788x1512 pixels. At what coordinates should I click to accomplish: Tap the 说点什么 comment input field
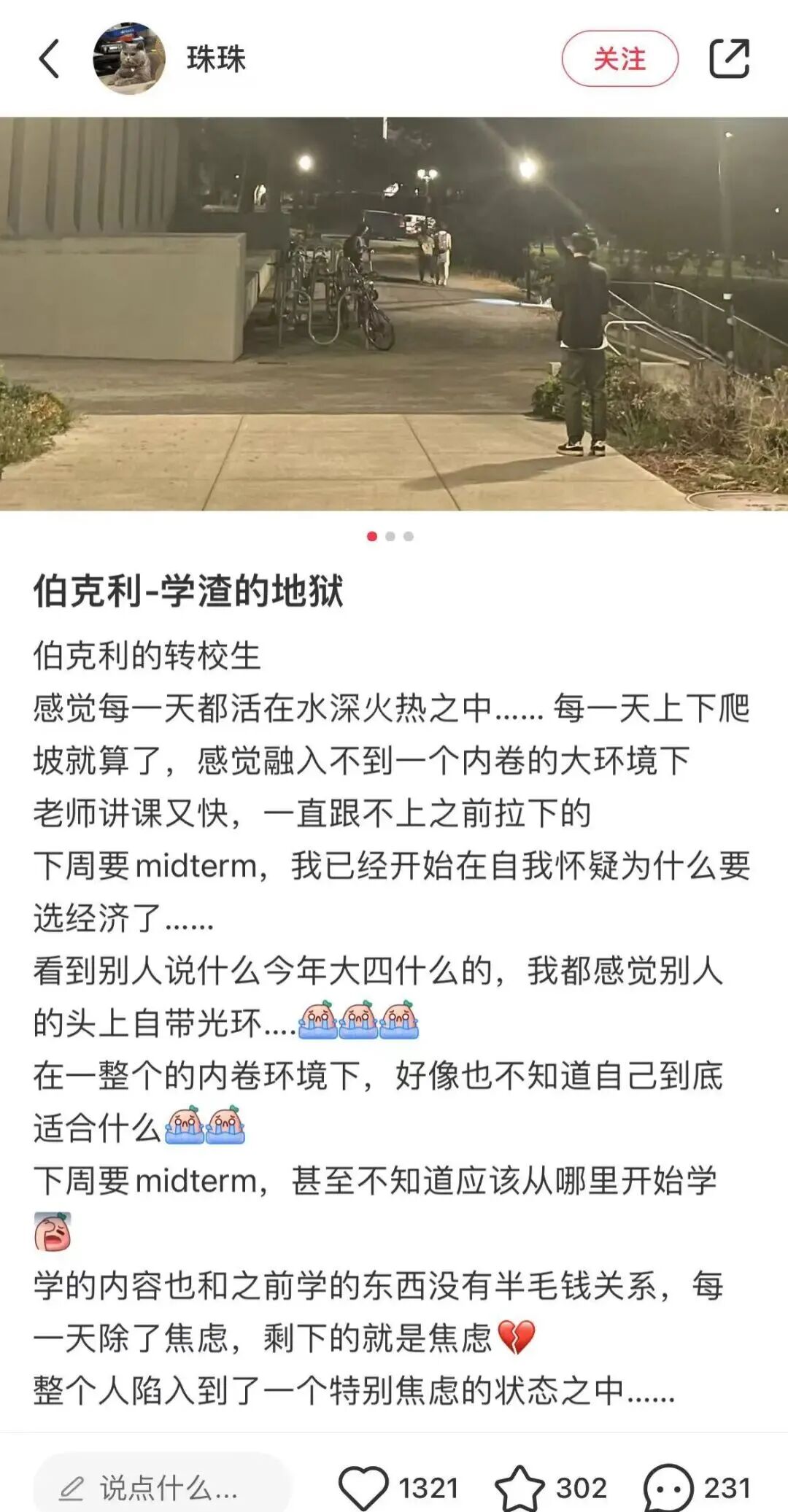162,1487
